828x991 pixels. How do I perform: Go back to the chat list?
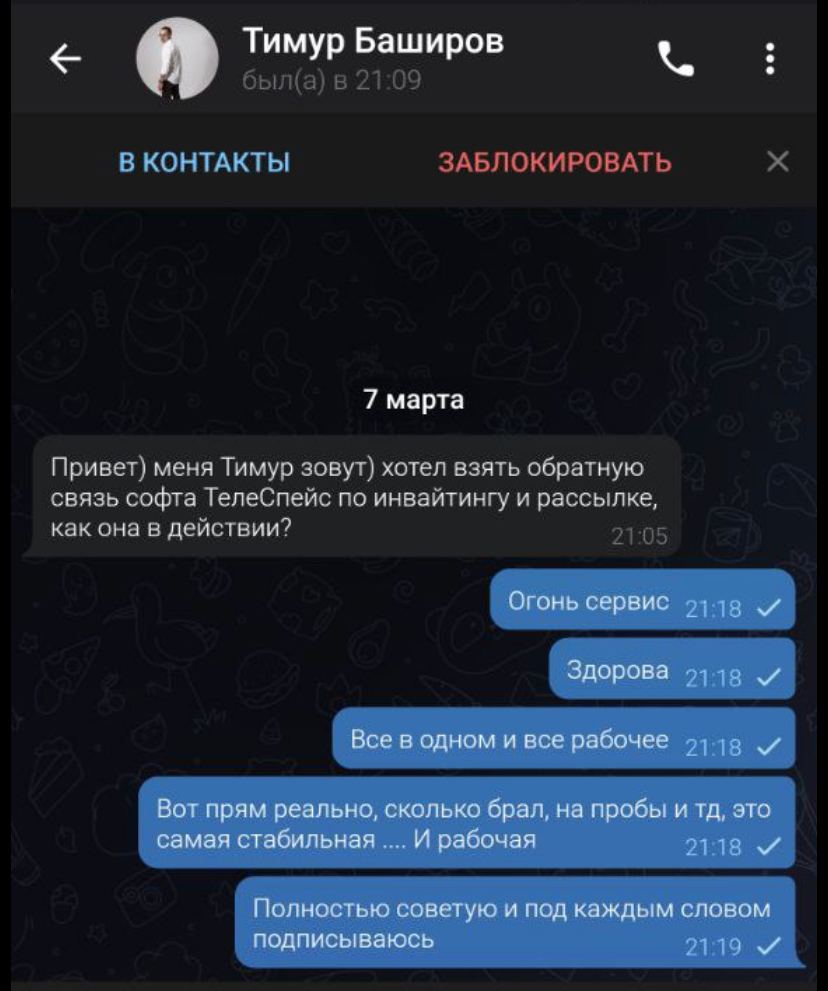(65, 61)
